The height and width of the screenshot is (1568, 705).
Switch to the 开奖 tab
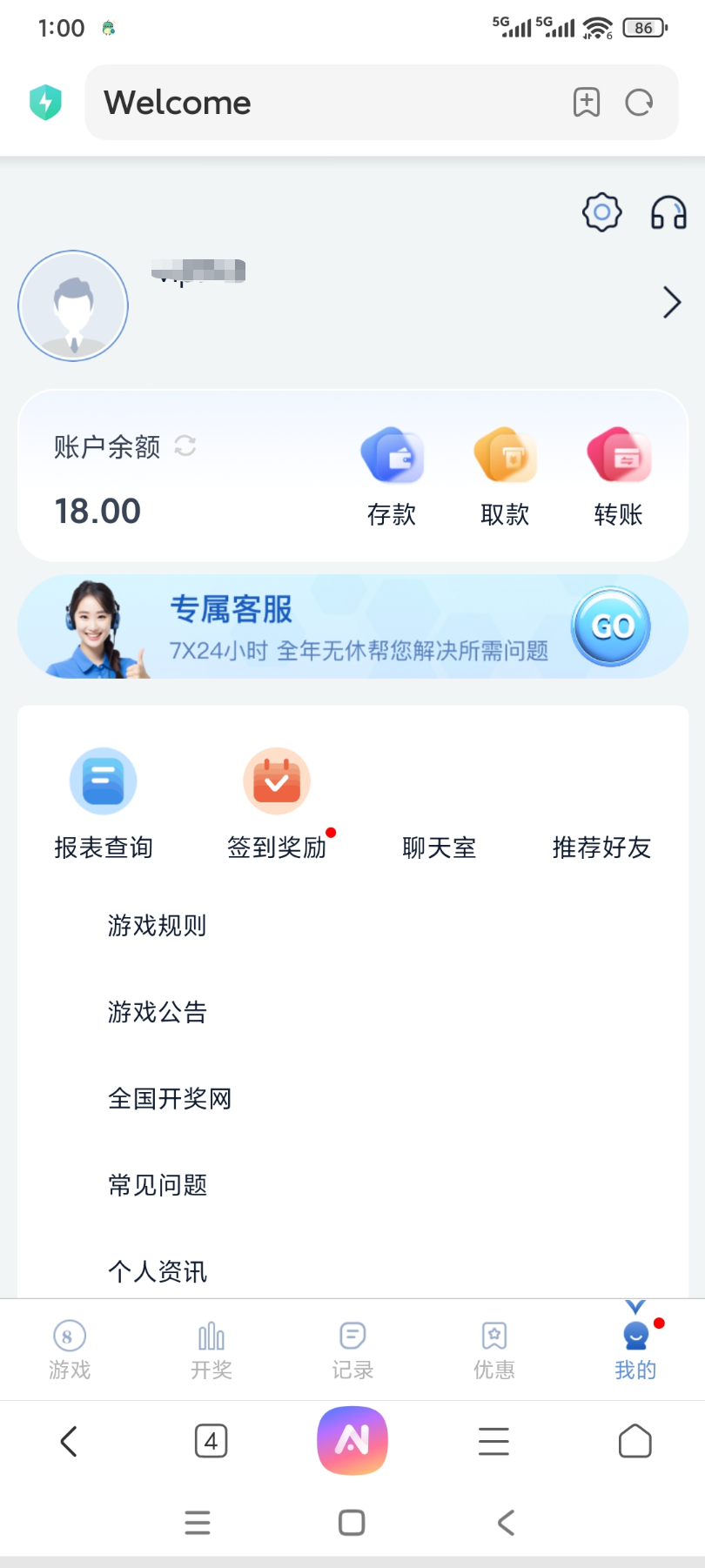(211, 1350)
